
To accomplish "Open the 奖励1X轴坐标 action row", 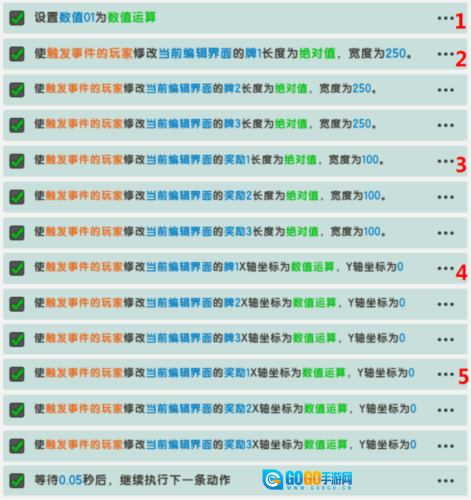I will (235, 374).
